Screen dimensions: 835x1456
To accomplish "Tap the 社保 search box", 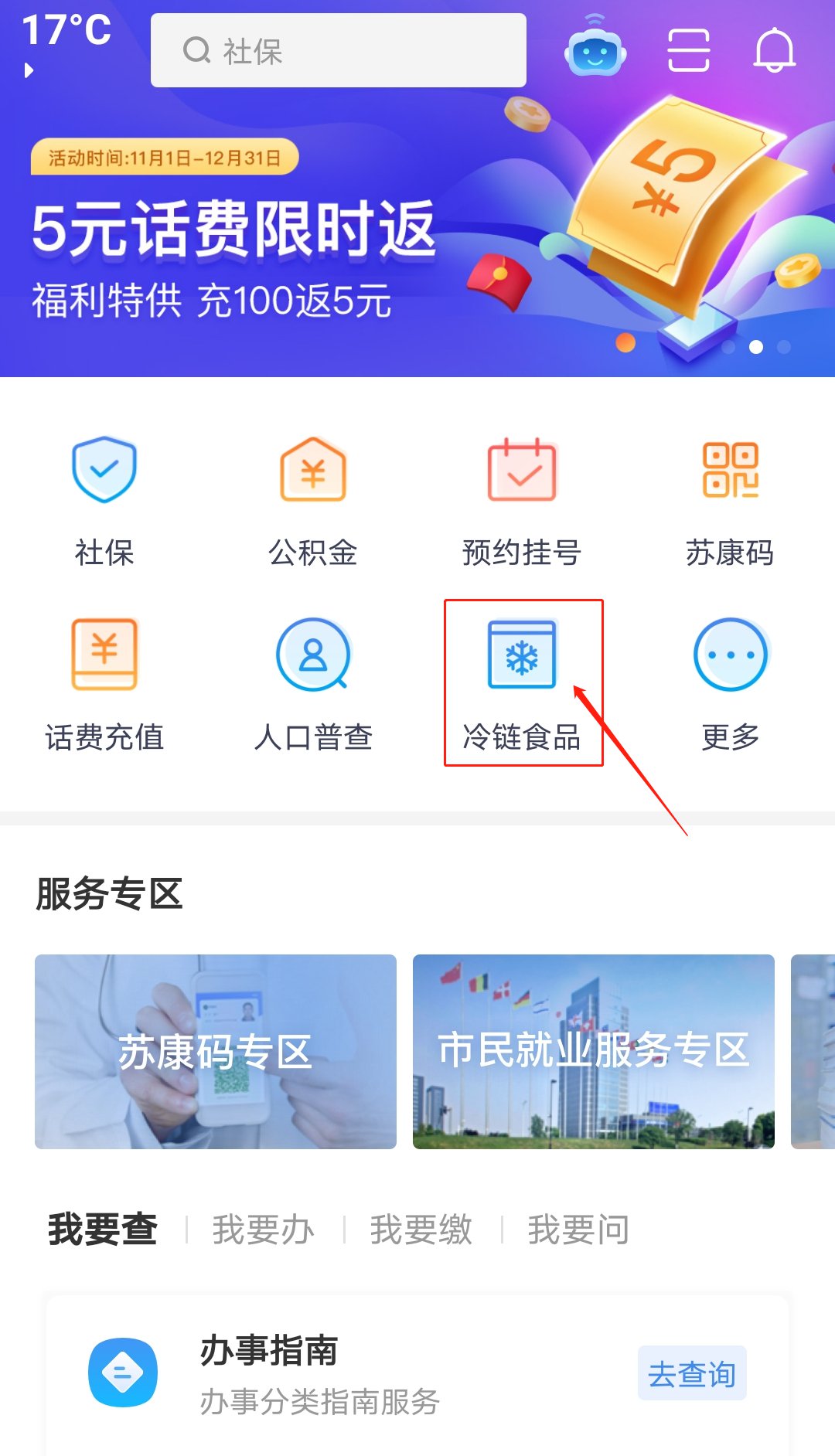I will coord(338,51).
